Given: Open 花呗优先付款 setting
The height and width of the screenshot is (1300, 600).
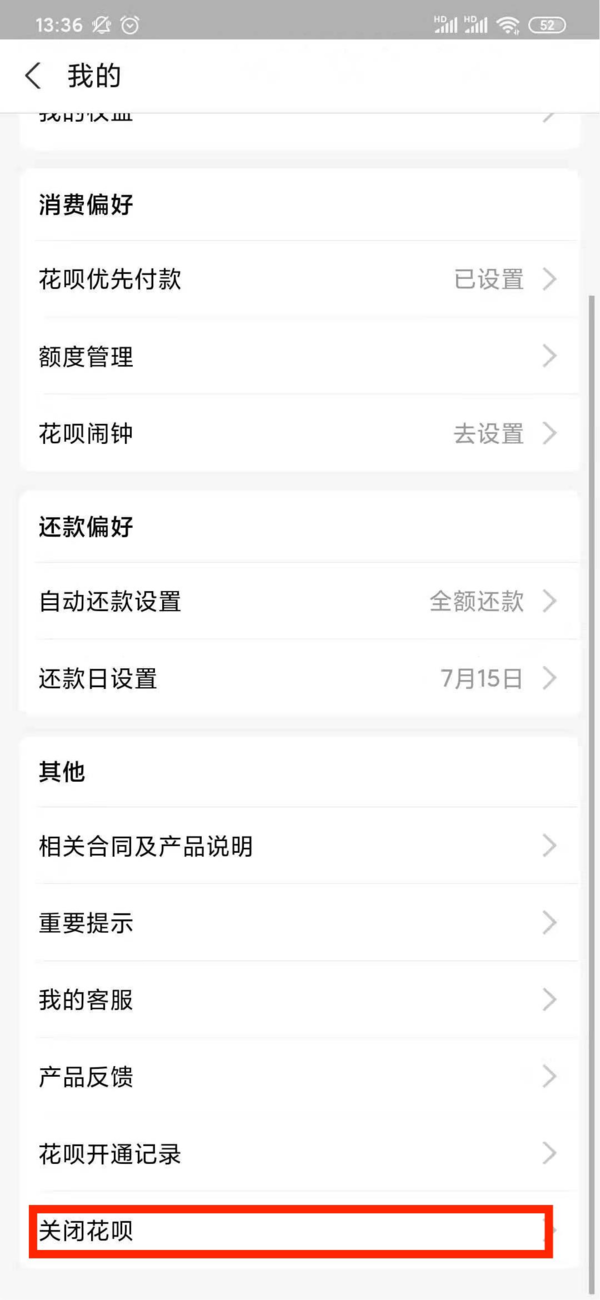Looking at the screenshot, I should click(300, 279).
